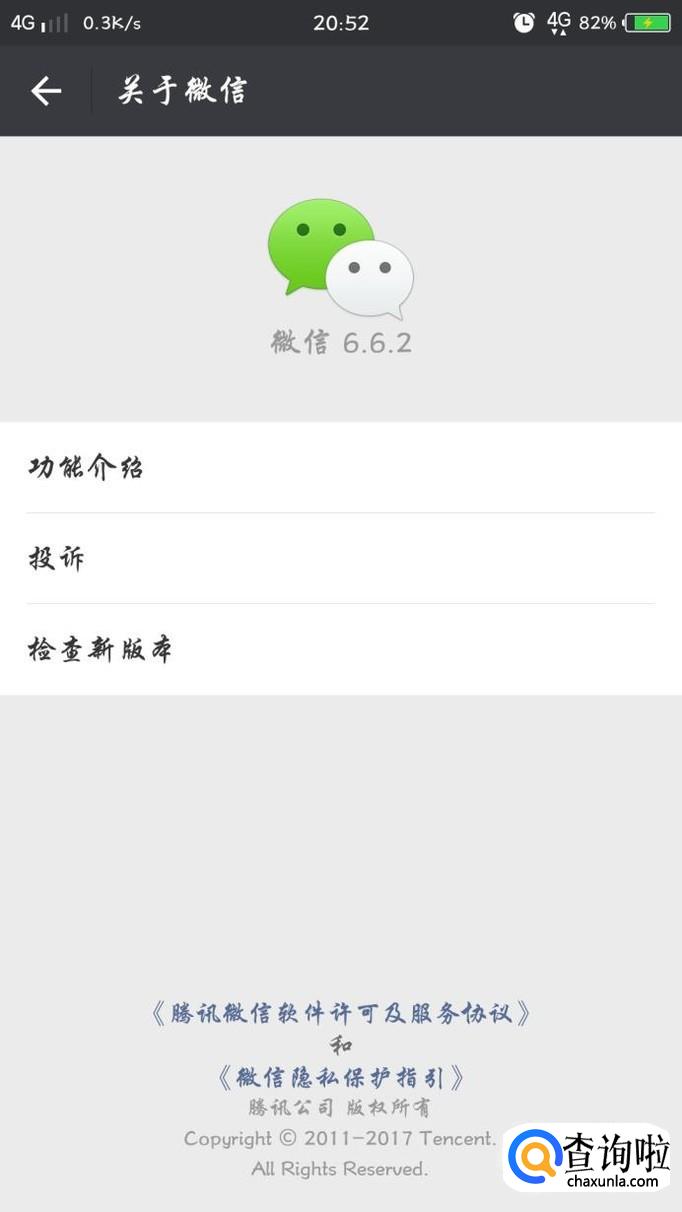682x1212 pixels.
Task: Open 功能介绍 row
Action: (x=340, y=467)
